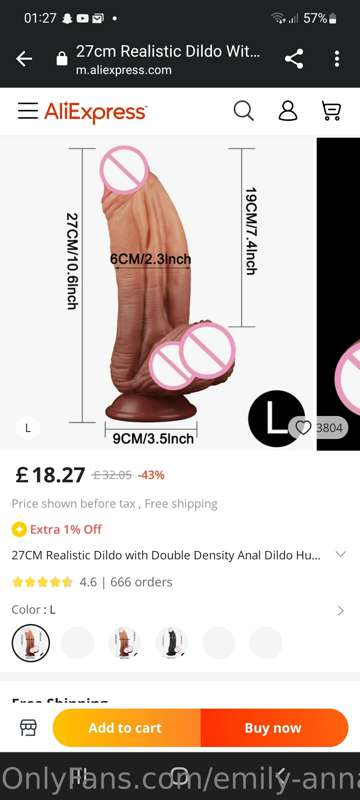Image resolution: width=360 pixels, height=800 pixels.
Task: Share this page from the browser bar
Action: point(294,59)
